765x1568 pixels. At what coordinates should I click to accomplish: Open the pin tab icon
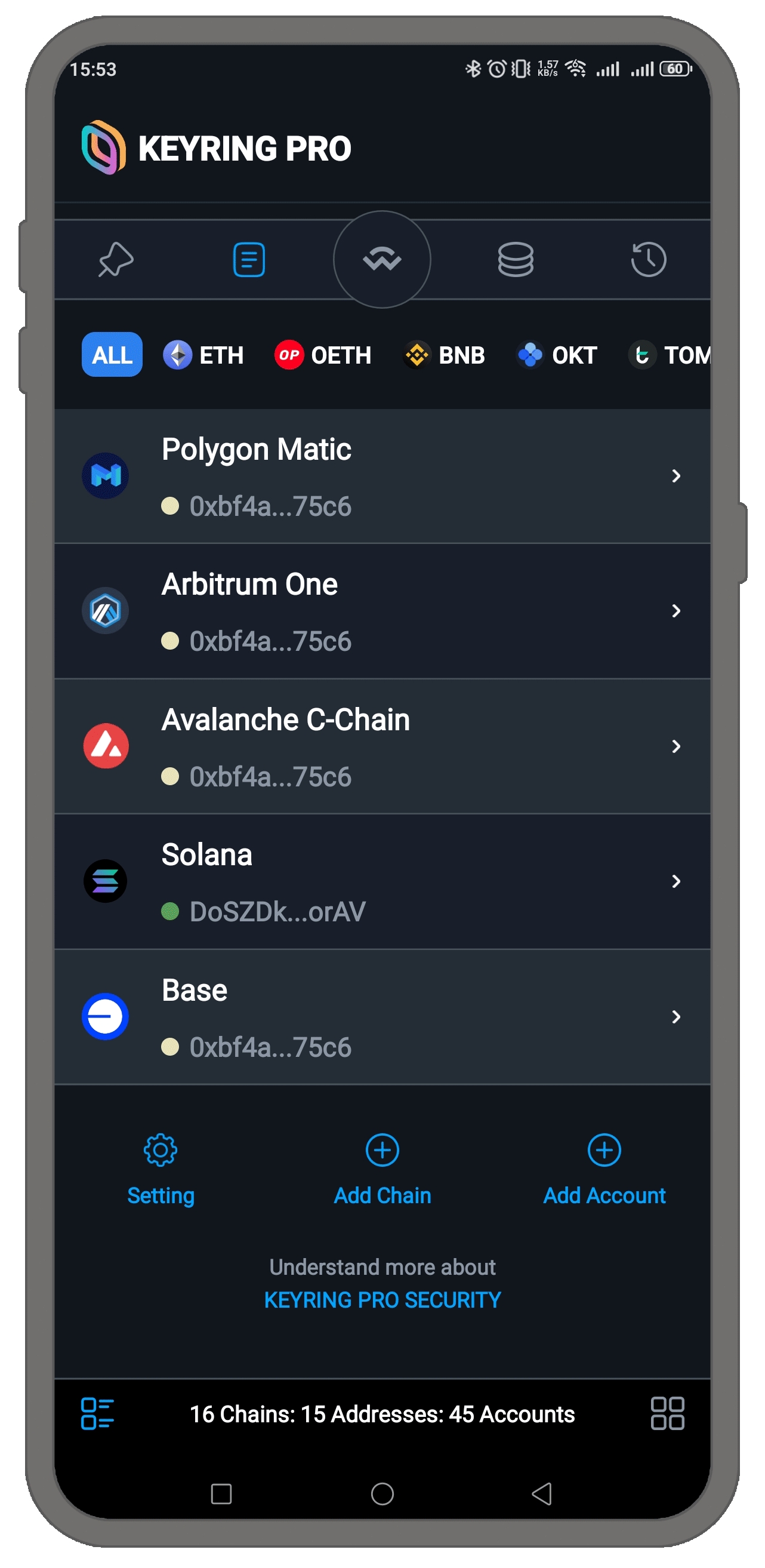click(116, 260)
